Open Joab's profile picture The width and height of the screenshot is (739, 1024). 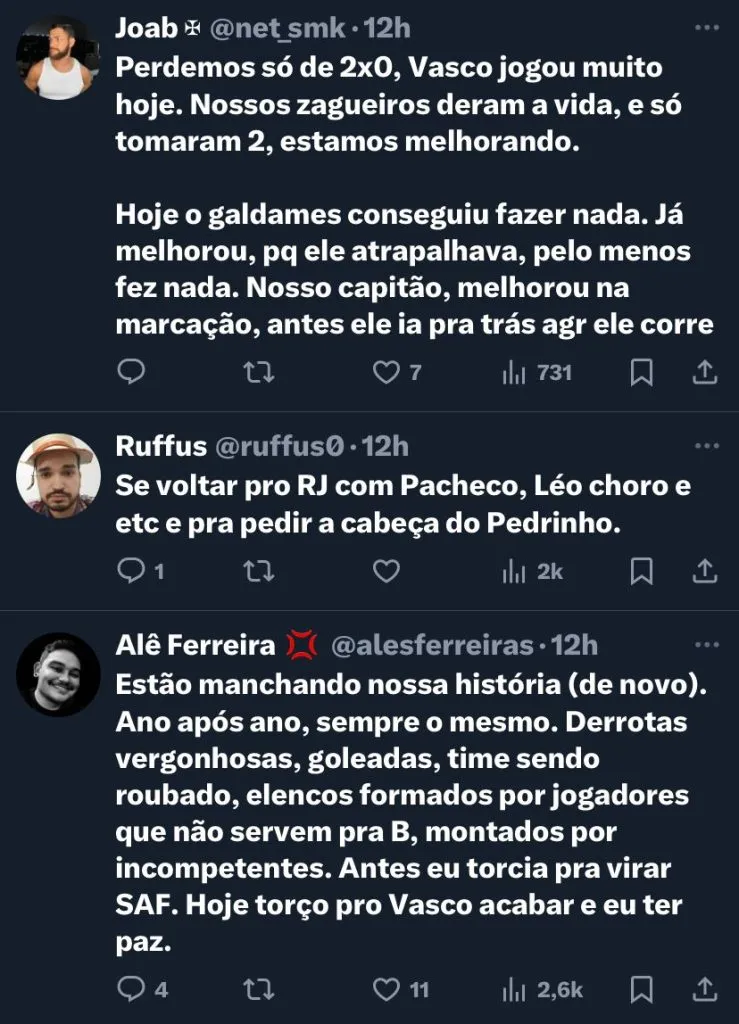tap(58, 58)
